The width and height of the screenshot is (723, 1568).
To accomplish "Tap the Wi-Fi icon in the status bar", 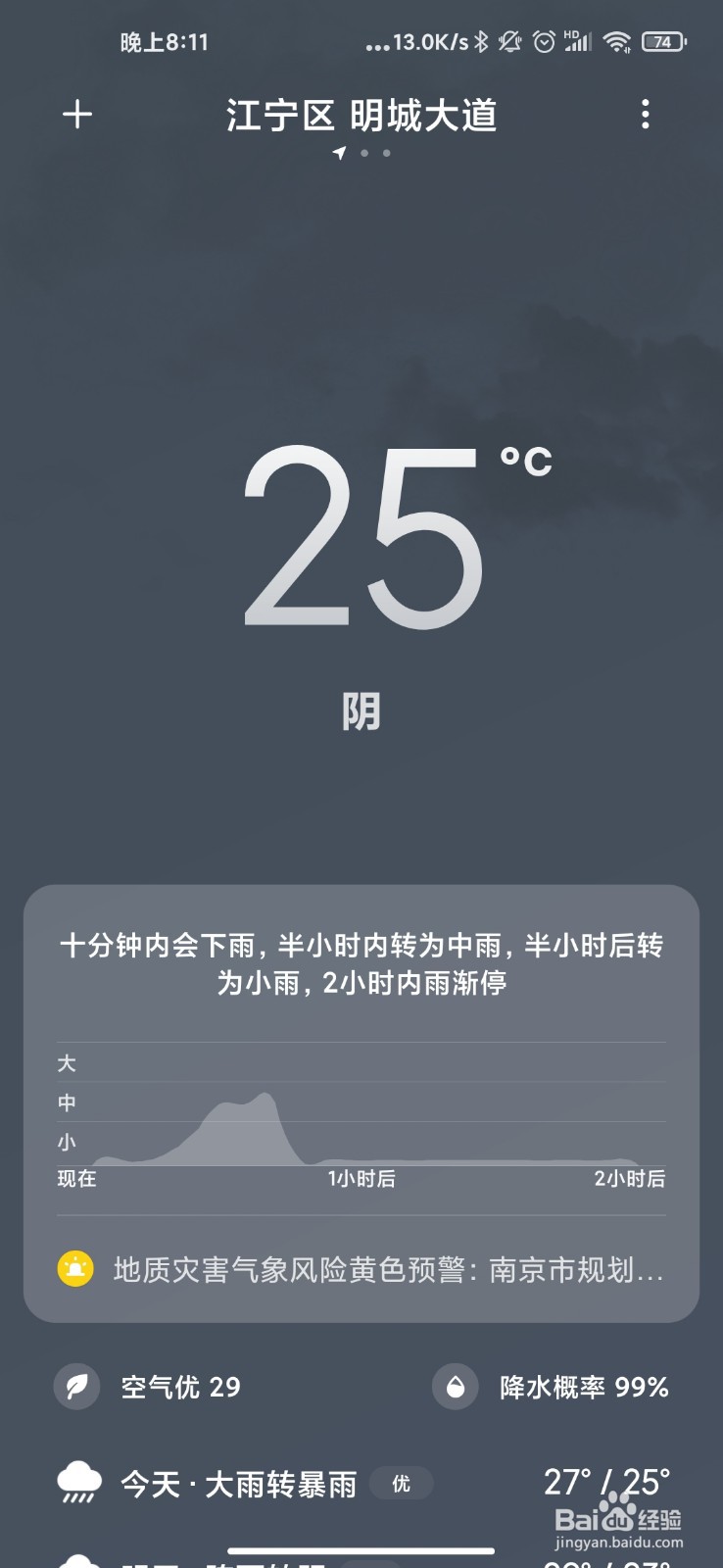I will click(x=616, y=42).
